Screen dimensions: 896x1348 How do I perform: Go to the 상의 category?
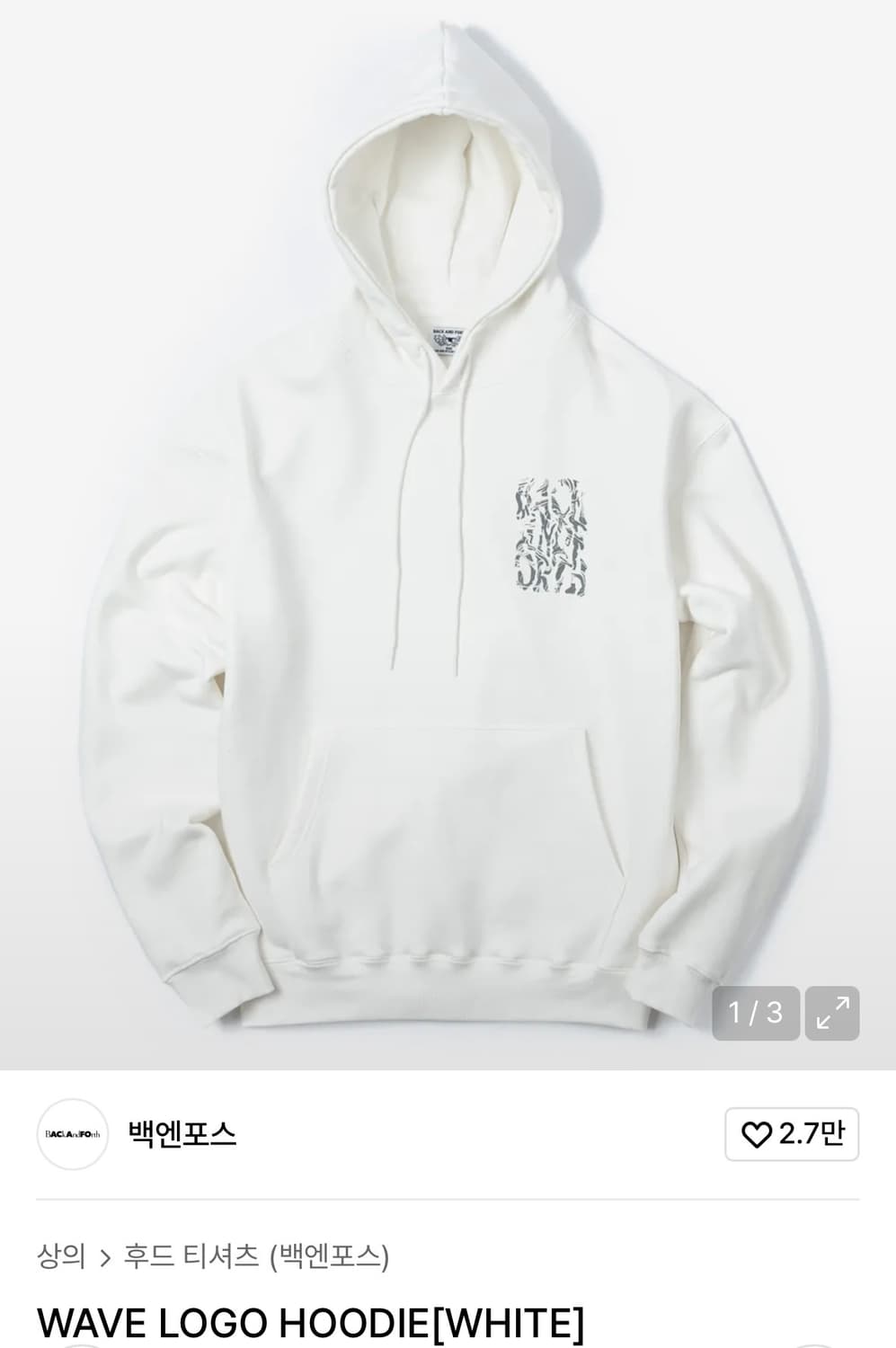pyautogui.click(x=61, y=1255)
